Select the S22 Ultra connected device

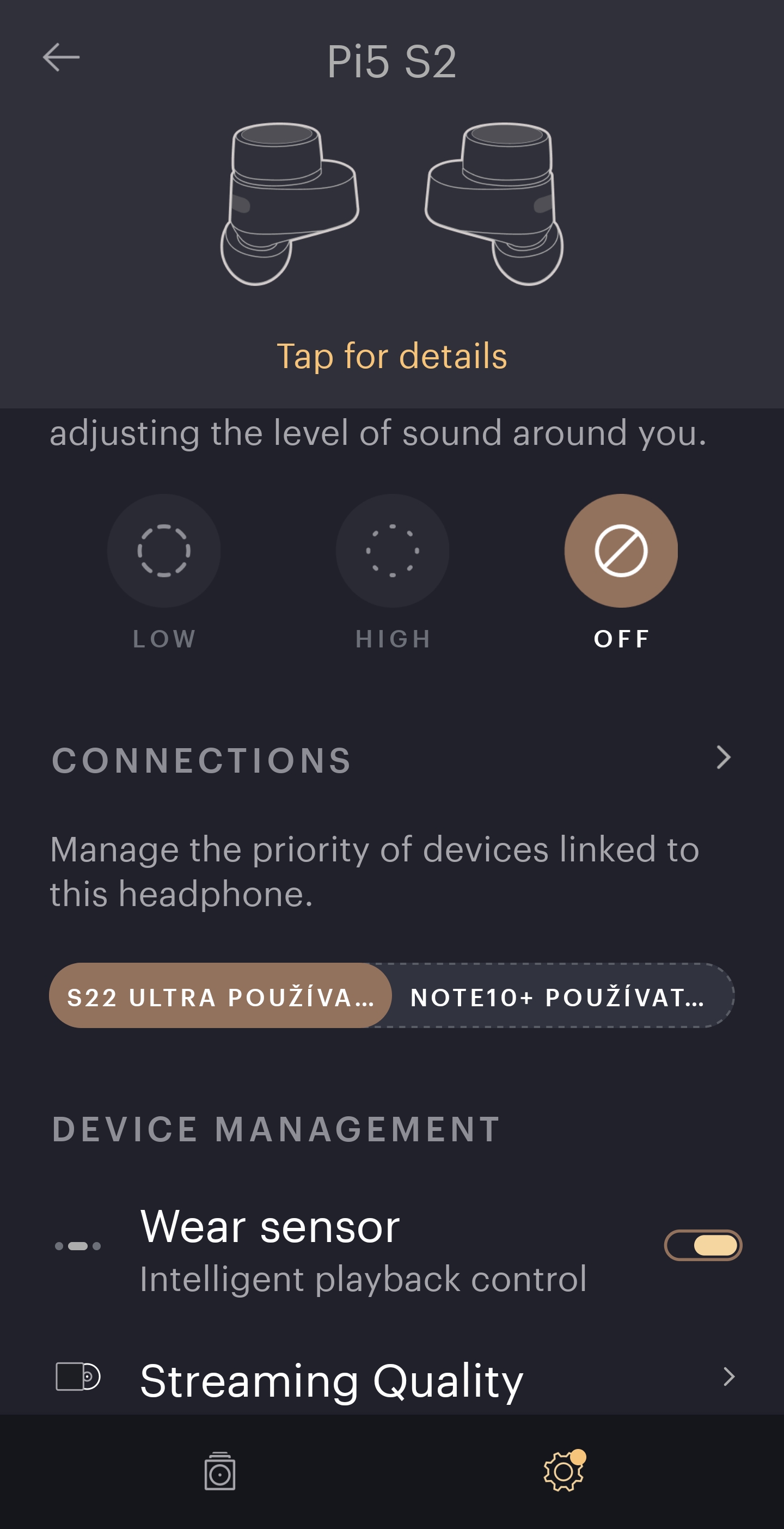(x=219, y=996)
